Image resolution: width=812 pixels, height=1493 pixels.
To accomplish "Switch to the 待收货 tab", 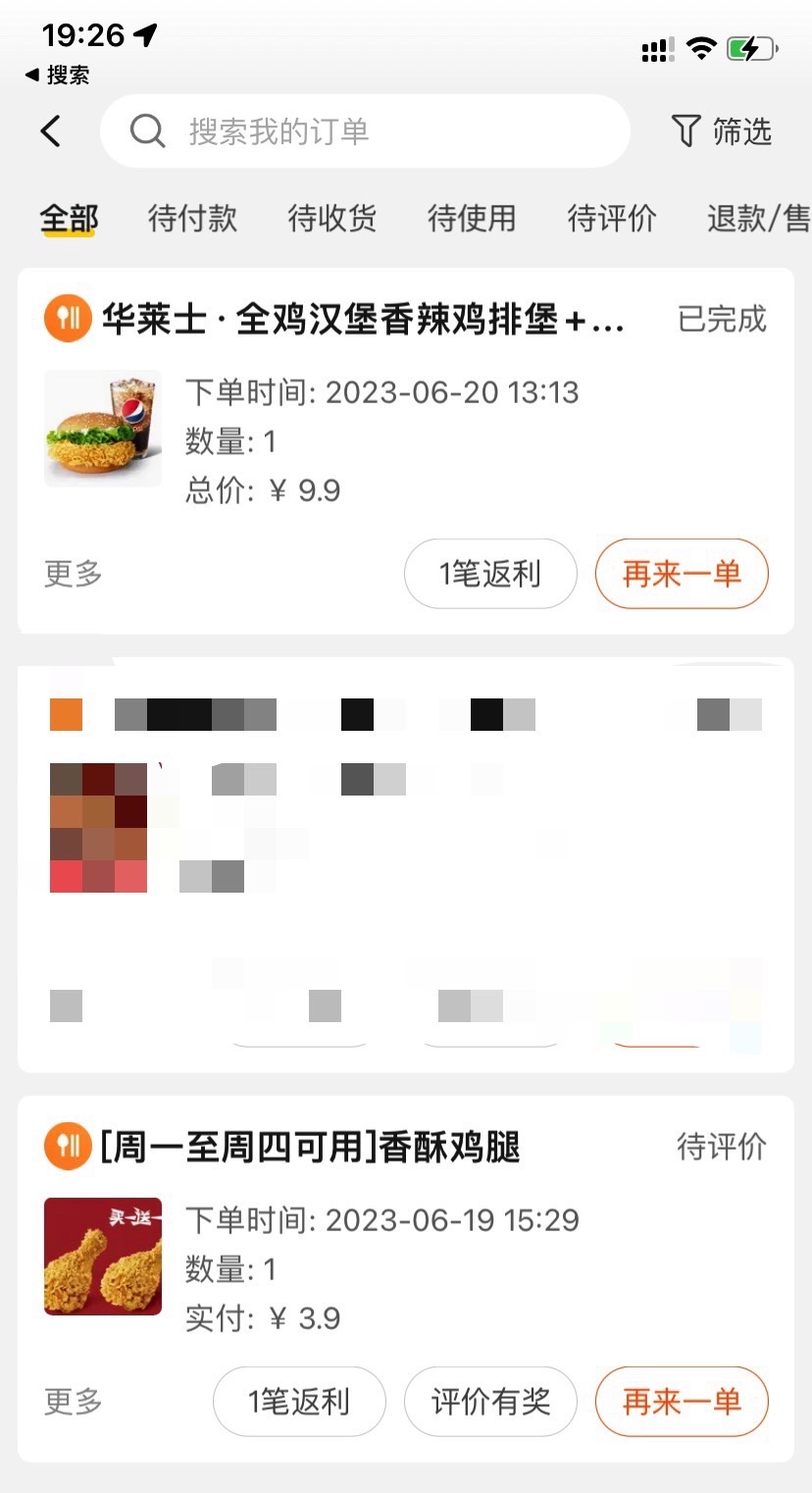I will pos(331,218).
